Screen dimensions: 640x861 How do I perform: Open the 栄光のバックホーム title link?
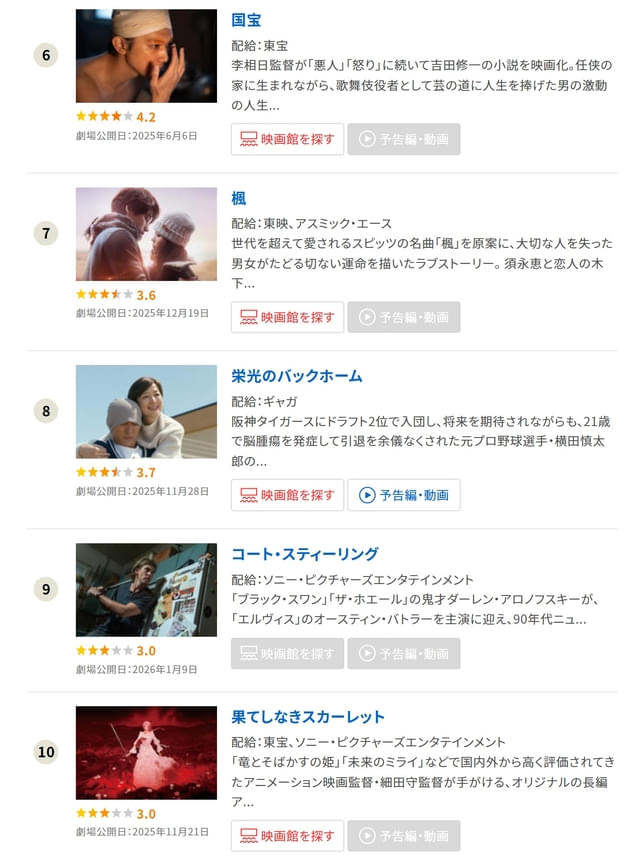pos(296,376)
